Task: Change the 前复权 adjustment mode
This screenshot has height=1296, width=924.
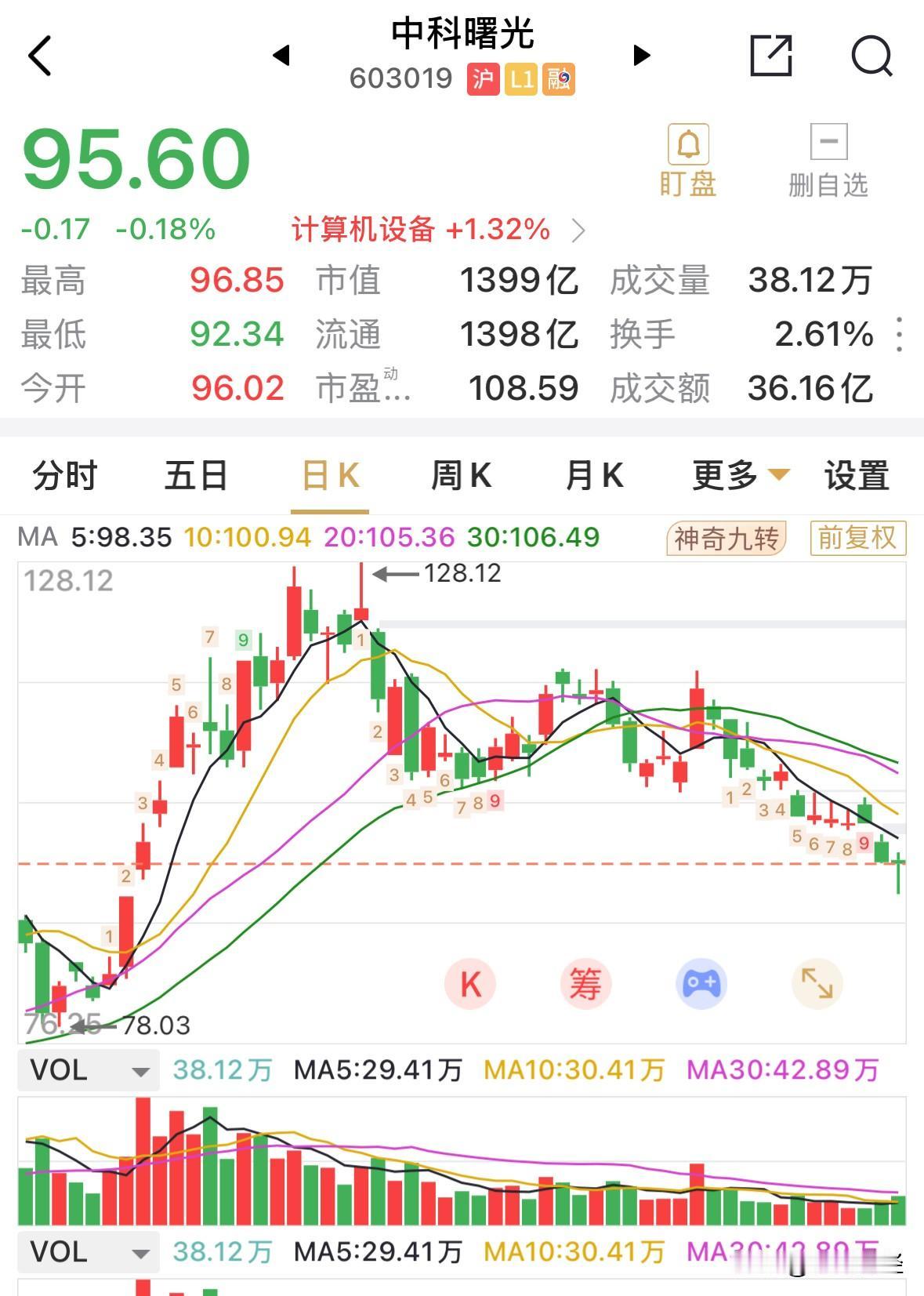Action: click(857, 539)
